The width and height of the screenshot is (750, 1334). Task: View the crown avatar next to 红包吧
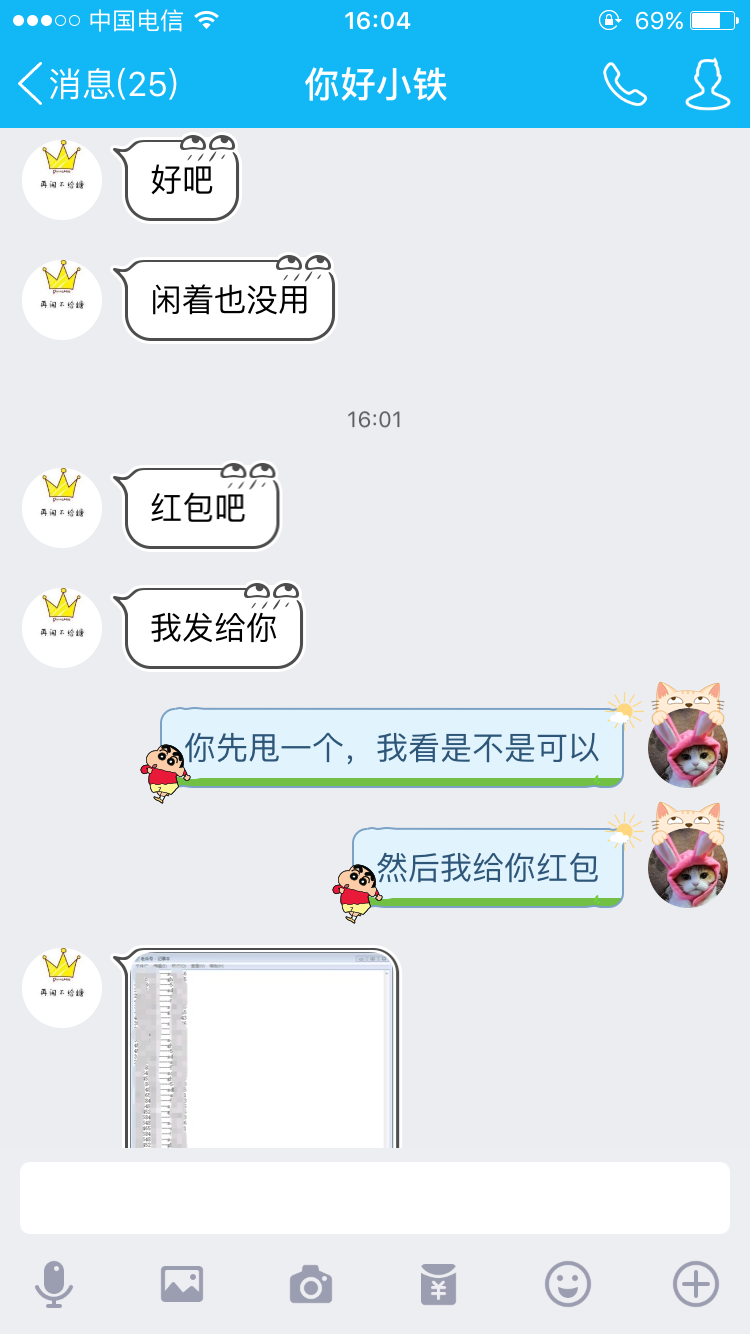coord(62,507)
